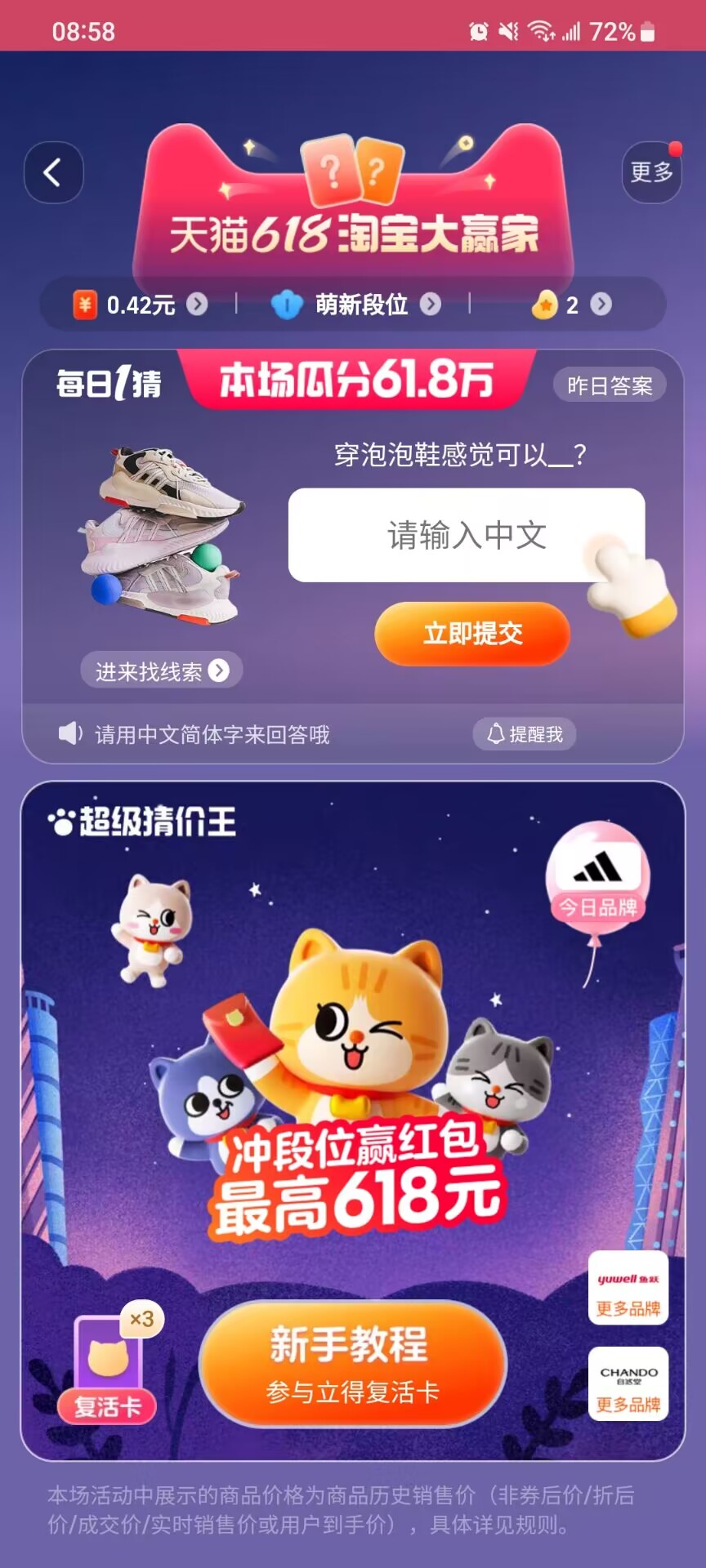Open the CHANDO 更多品牌 tile
This screenshot has width=706, height=1568.
point(628,1384)
